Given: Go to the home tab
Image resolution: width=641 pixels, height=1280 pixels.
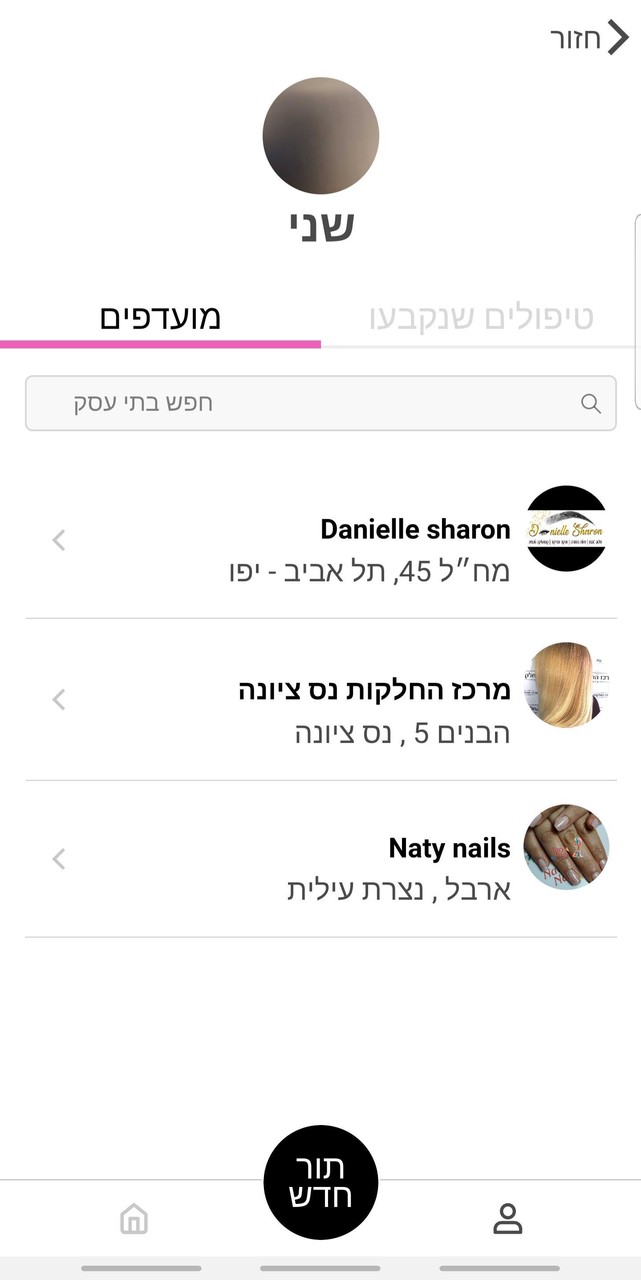Looking at the screenshot, I should tap(133, 1219).
